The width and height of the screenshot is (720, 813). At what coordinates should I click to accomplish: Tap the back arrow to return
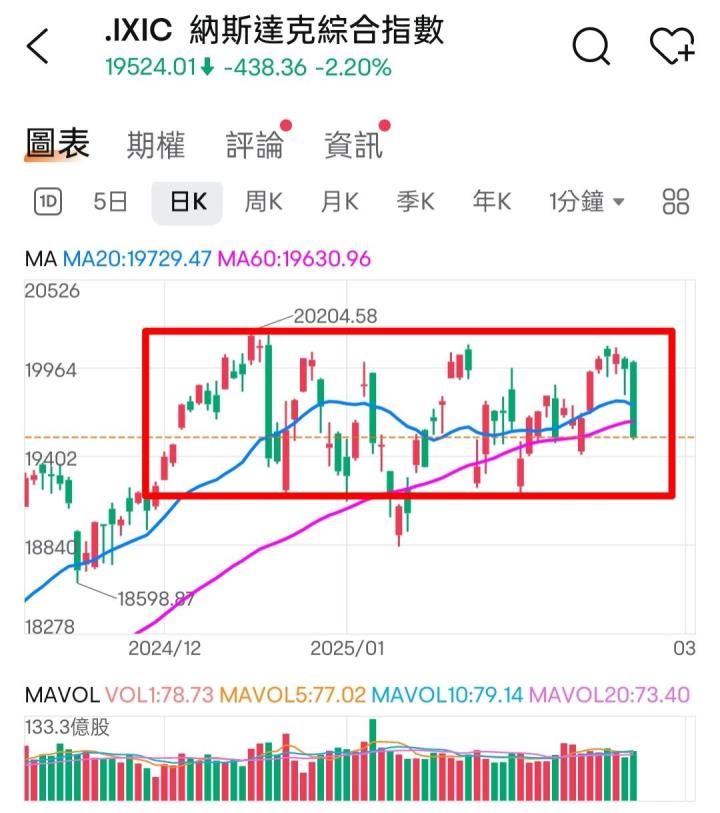37,46
